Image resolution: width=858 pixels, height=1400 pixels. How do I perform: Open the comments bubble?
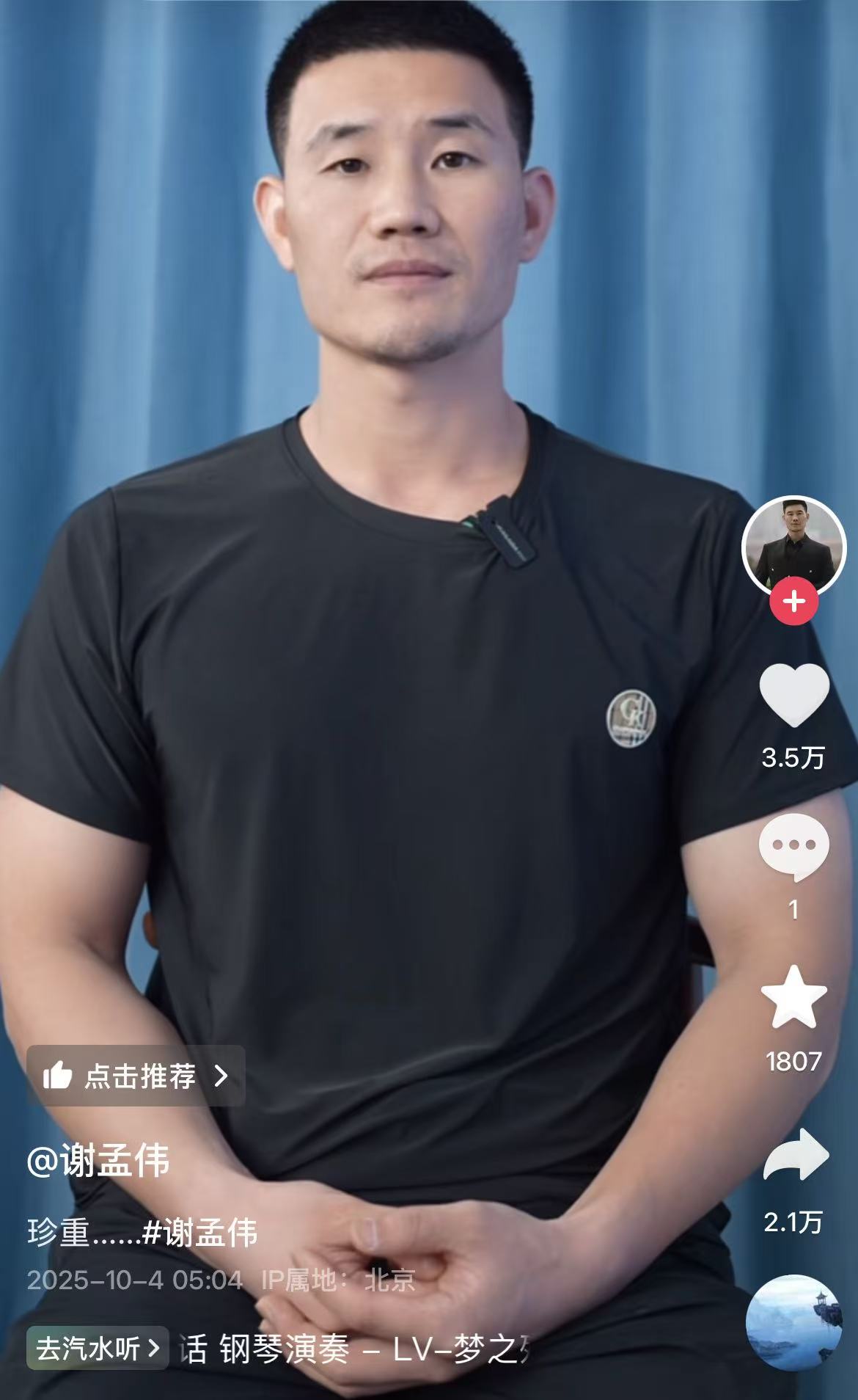pyautogui.click(x=793, y=847)
